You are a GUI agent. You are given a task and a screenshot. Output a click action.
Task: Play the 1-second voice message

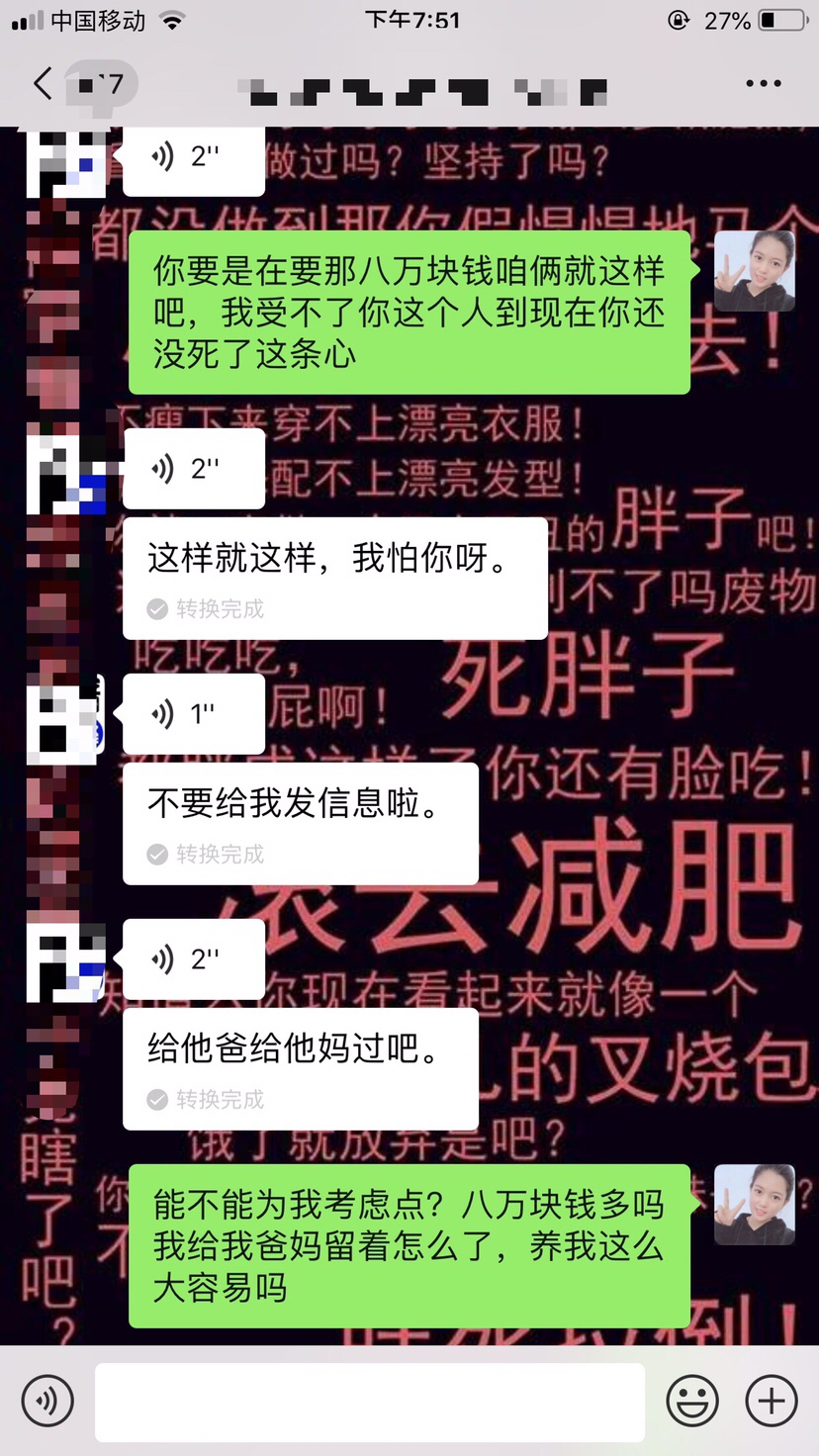[x=194, y=713]
